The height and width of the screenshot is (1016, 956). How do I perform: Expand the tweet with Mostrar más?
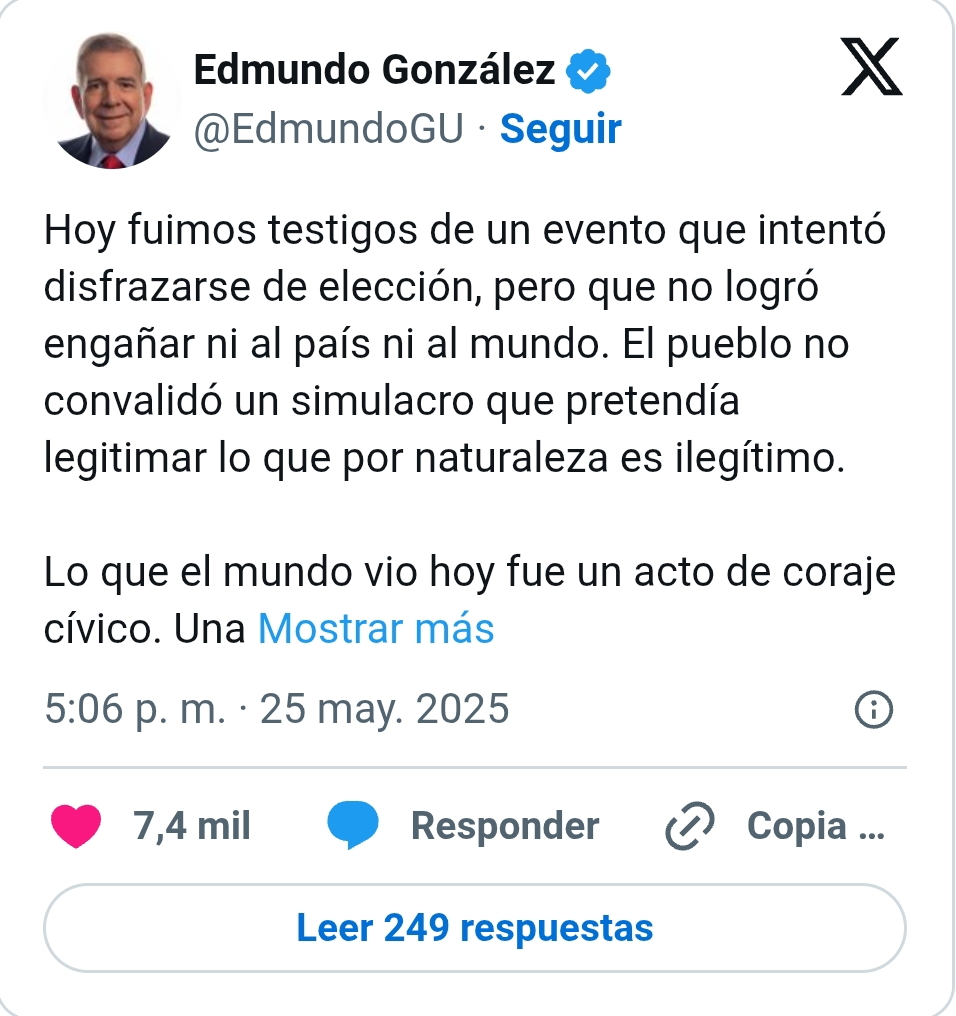tap(376, 629)
